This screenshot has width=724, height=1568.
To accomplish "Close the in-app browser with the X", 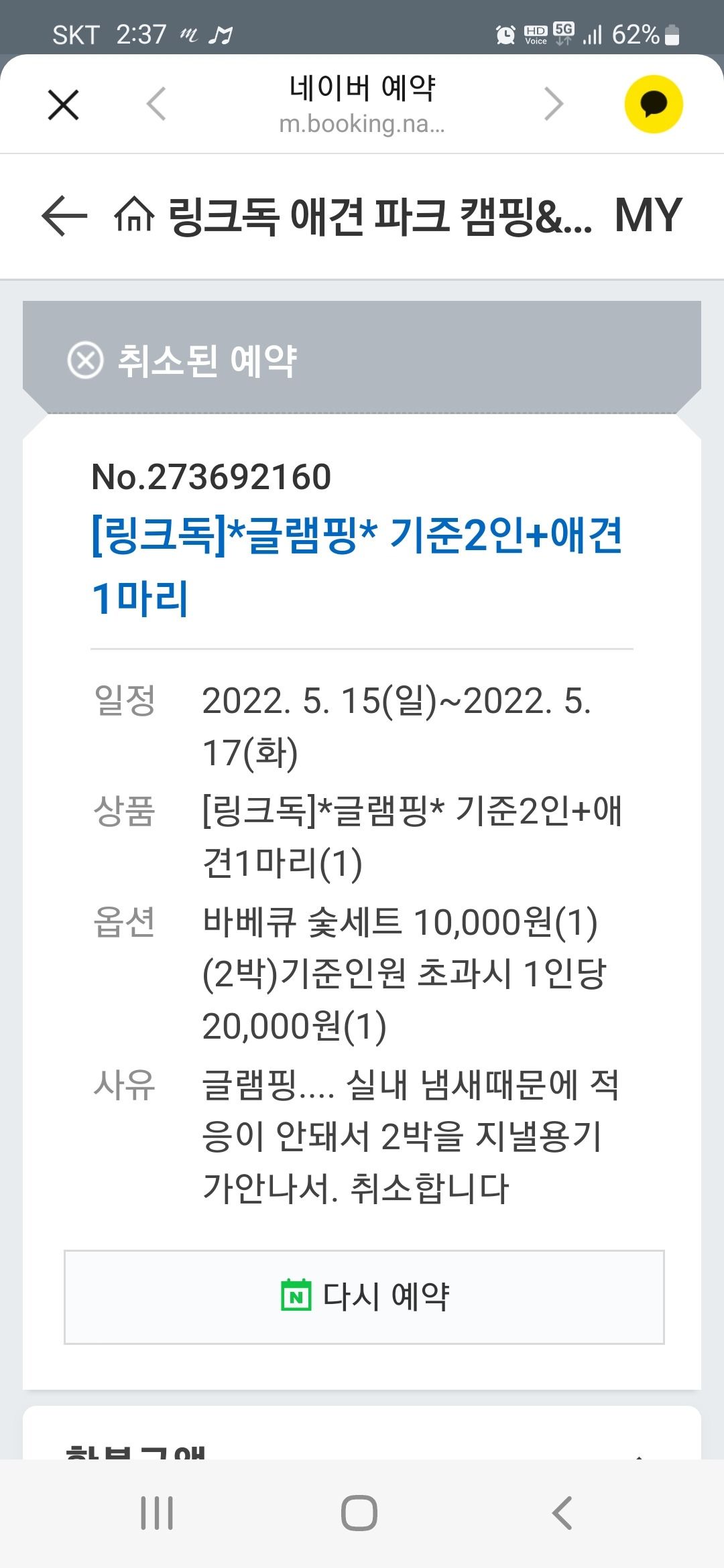I will click(64, 105).
